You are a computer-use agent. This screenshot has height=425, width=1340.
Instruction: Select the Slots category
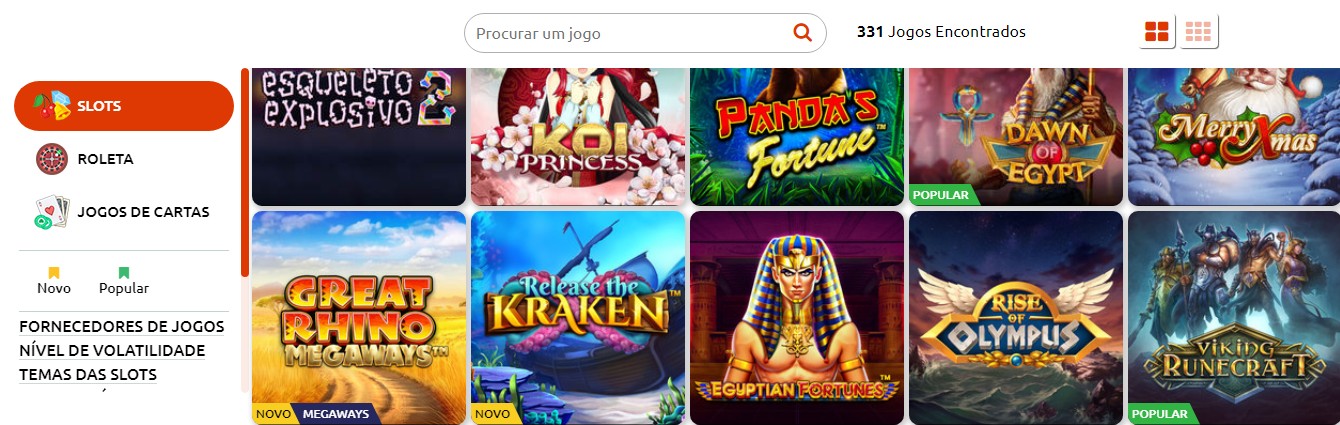click(123, 106)
